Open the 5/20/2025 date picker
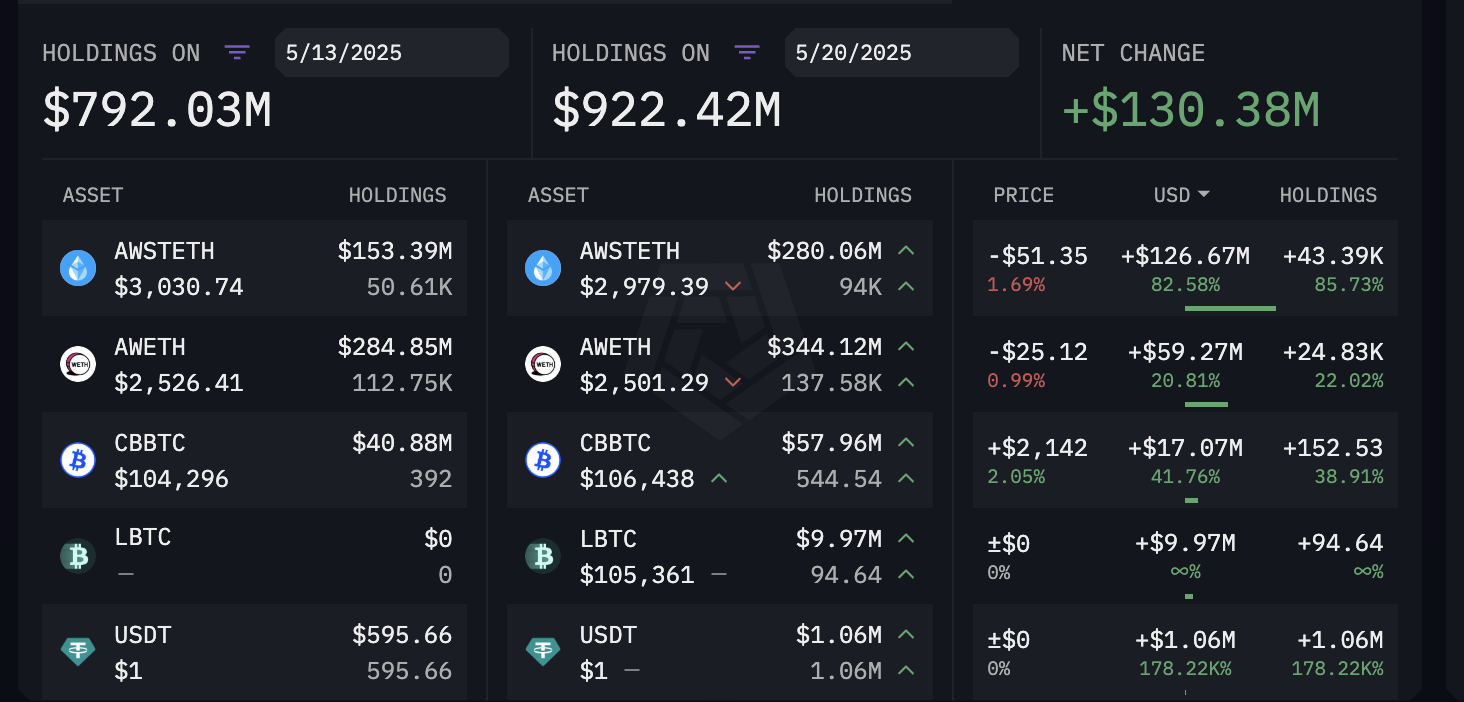This screenshot has width=1464, height=702. point(901,53)
